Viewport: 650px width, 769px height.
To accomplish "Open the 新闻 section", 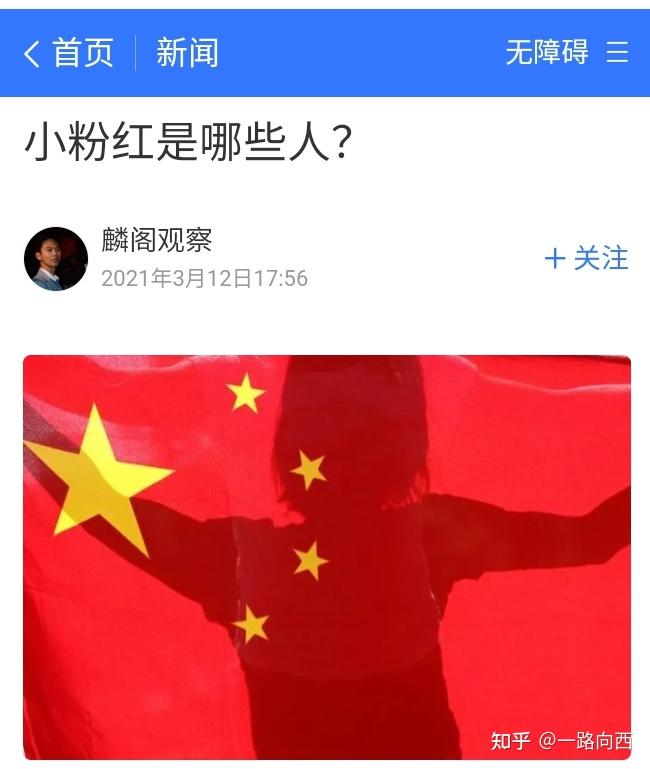I will coord(187,53).
